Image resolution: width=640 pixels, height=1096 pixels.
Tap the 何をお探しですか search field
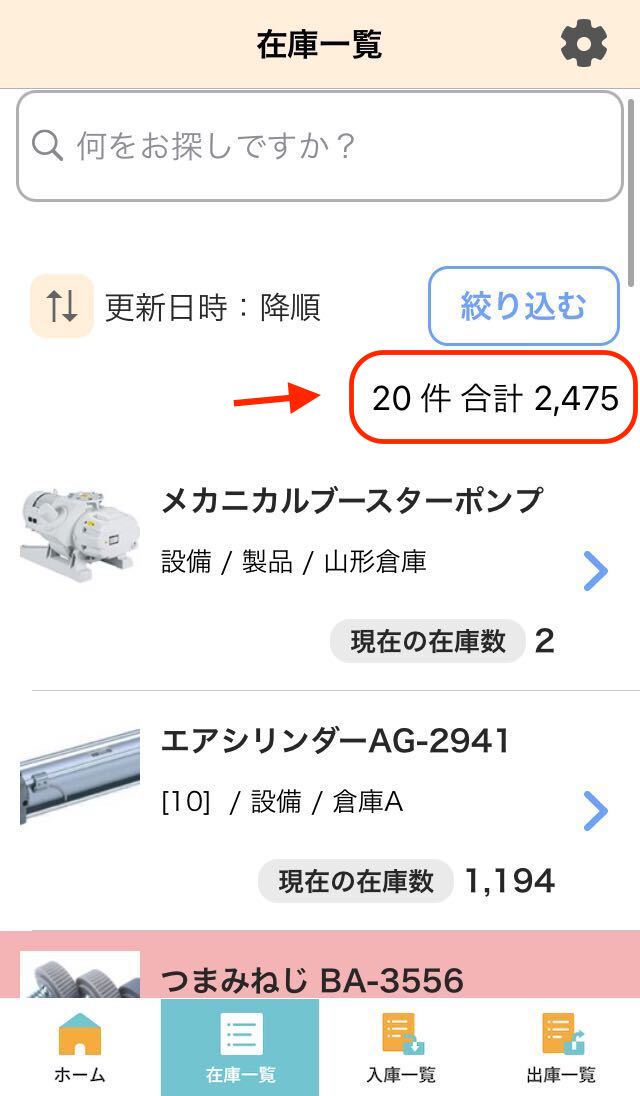tap(319, 146)
